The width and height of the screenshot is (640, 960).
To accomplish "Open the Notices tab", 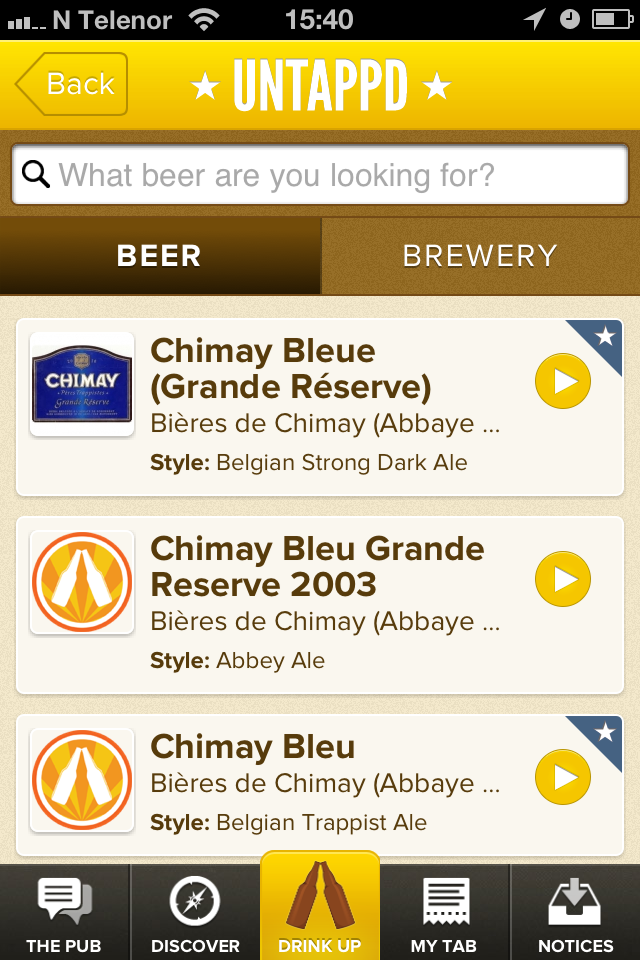I will [575, 913].
